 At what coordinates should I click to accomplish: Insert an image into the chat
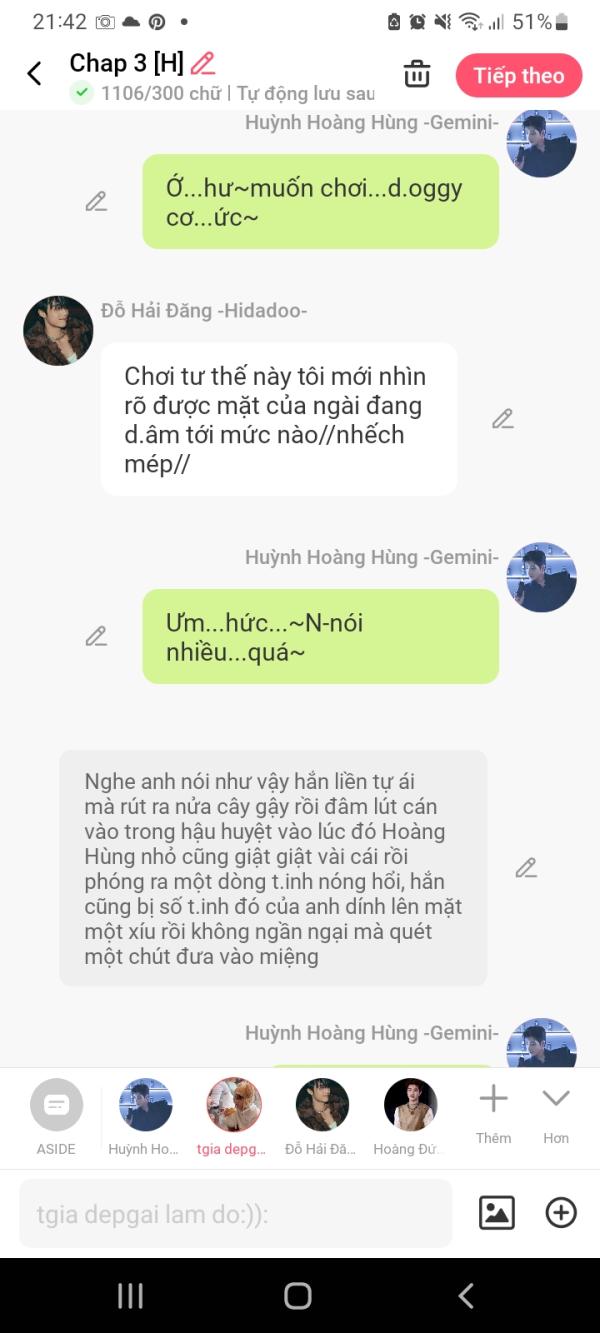[x=497, y=1213]
